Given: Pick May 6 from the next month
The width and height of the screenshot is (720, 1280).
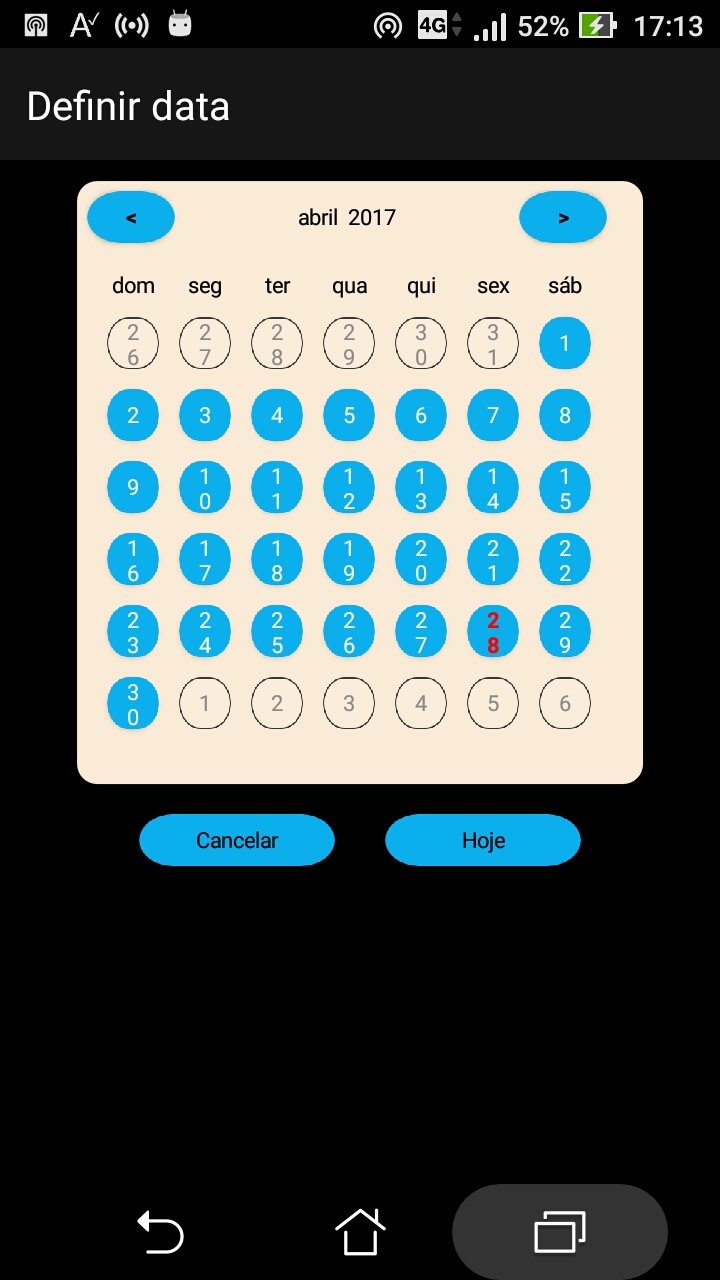Looking at the screenshot, I should click(565, 704).
